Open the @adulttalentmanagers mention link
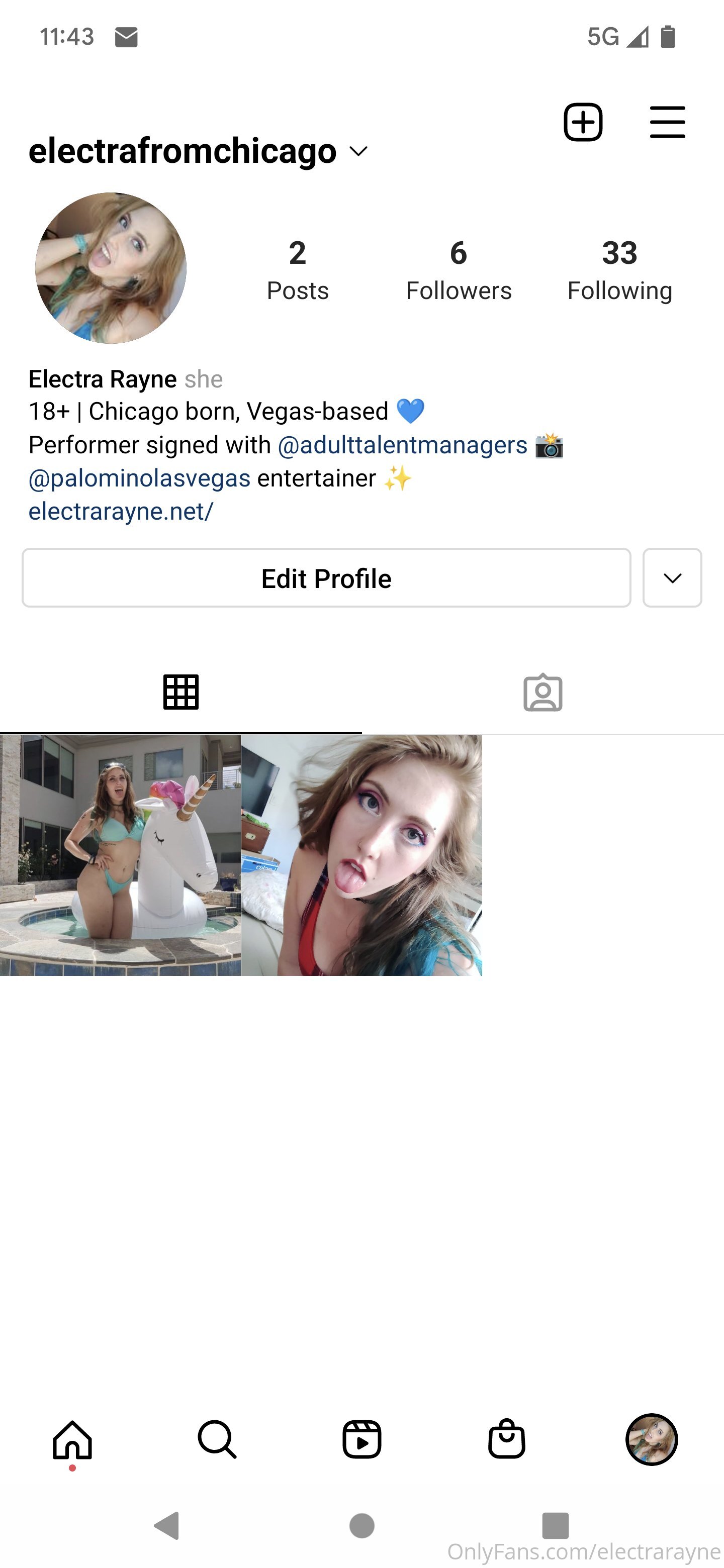The width and height of the screenshot is (724, 1568). pyautogui.click(x=403, y=445)
